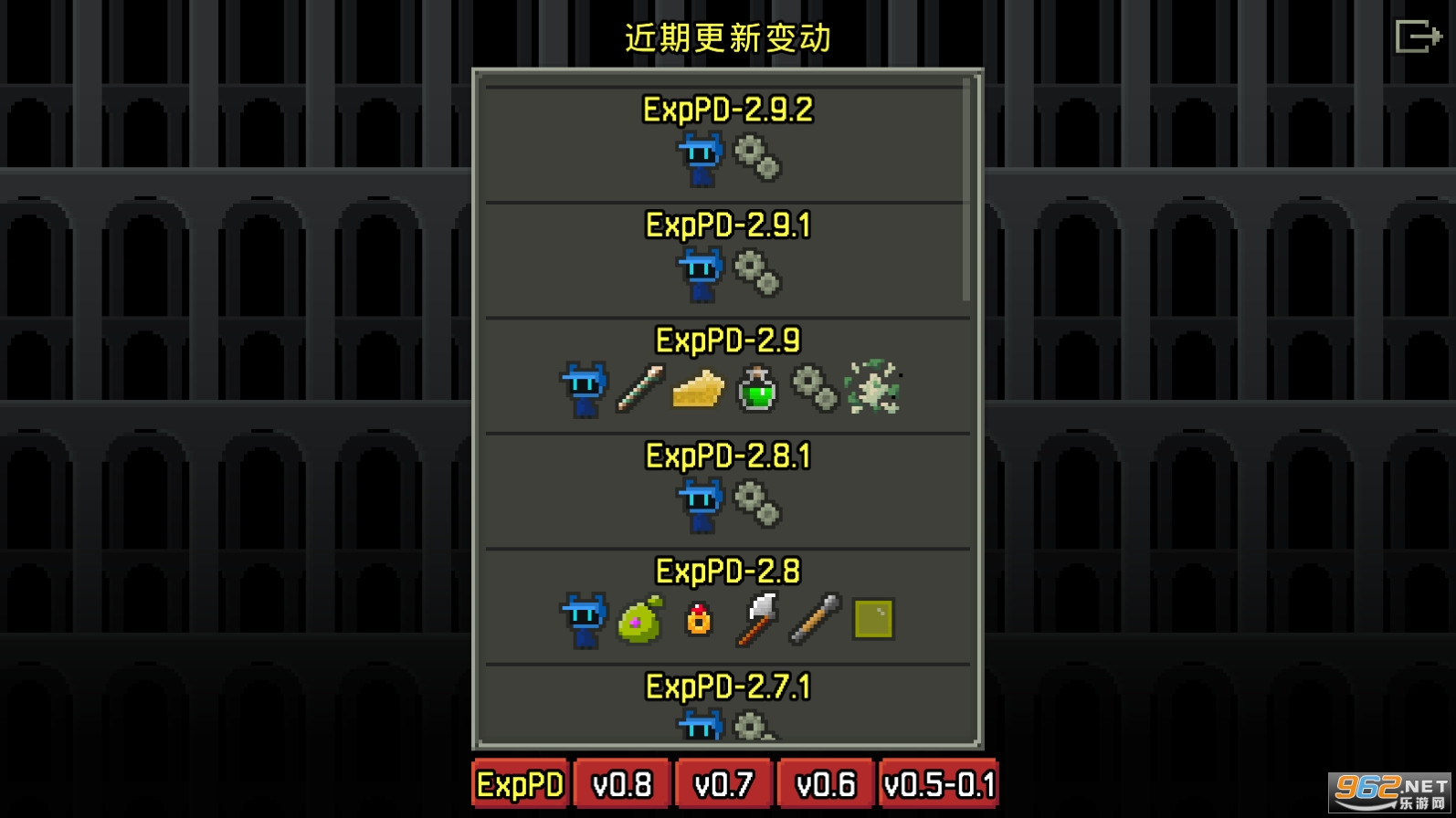This screenshot has width=1456, height=818.
Task: Tap the blue character icon under ExpPD-2.9.2
Action: [701, 159]
